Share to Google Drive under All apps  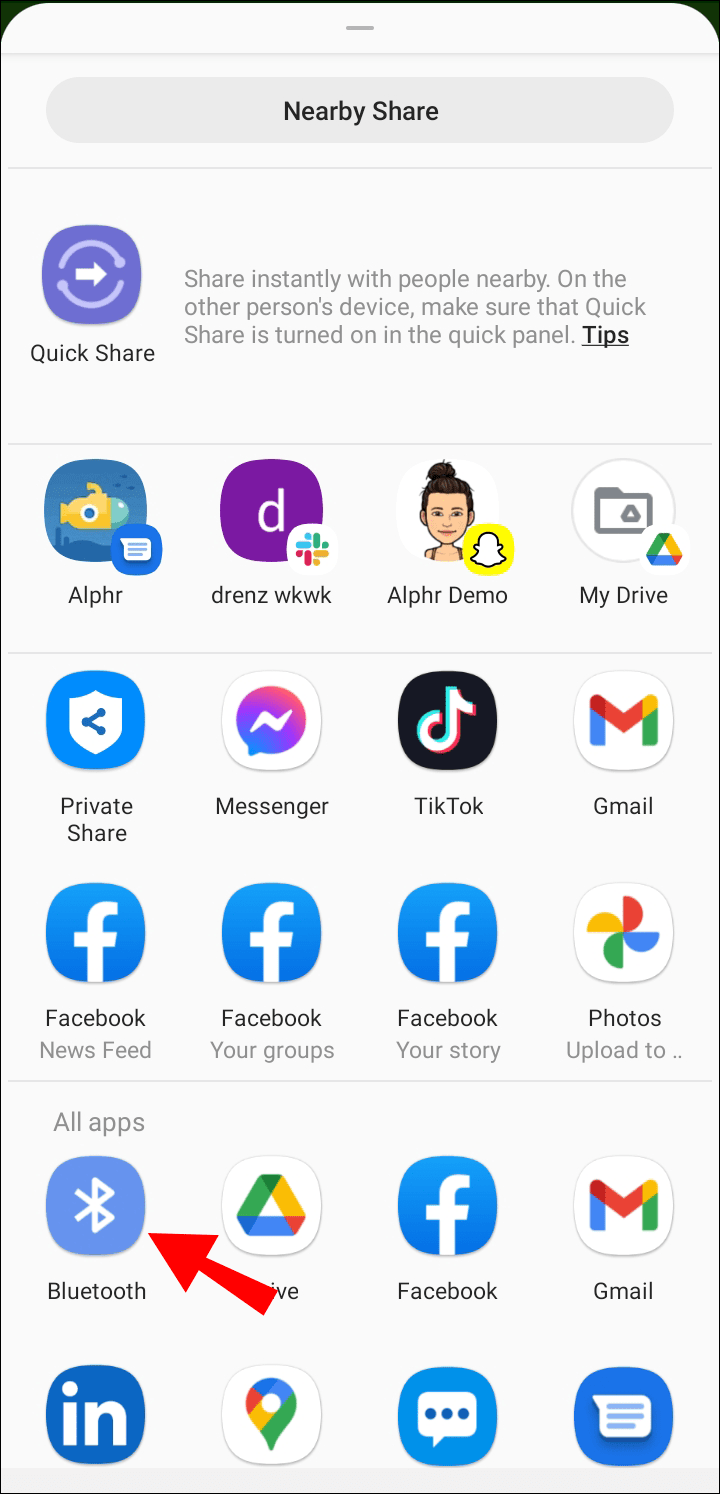click(271, 1205)
